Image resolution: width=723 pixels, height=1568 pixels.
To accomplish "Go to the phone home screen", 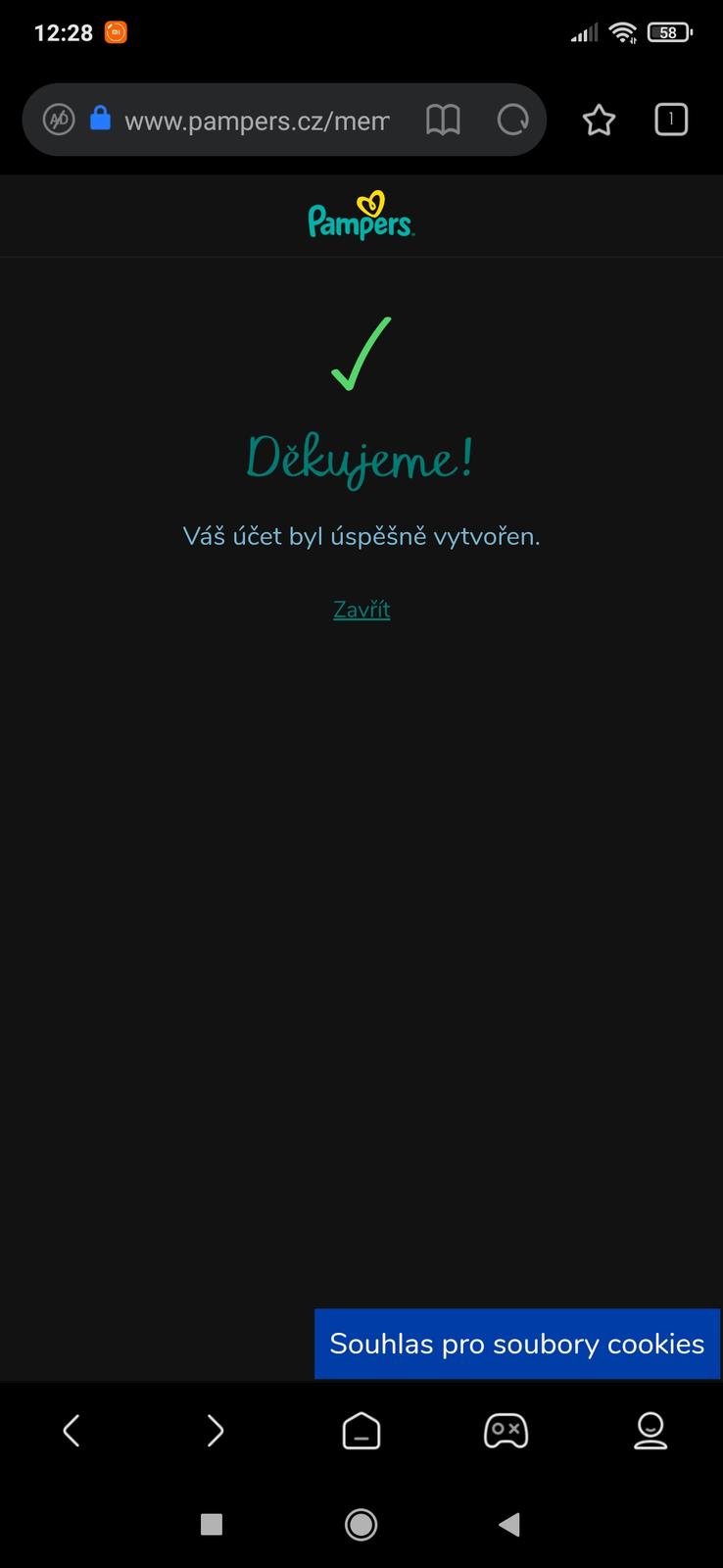I will pyautogui.click(x=361, y=1524).
